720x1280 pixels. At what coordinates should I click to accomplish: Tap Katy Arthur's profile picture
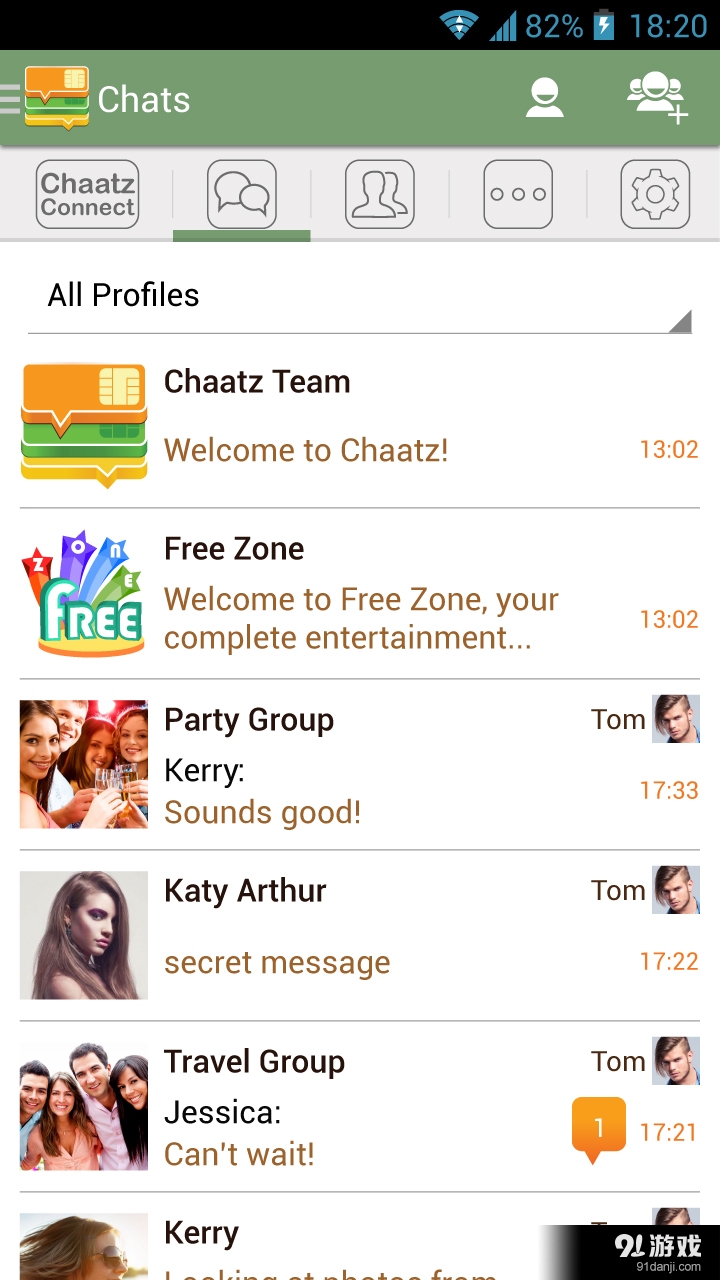tap(83, 934)
